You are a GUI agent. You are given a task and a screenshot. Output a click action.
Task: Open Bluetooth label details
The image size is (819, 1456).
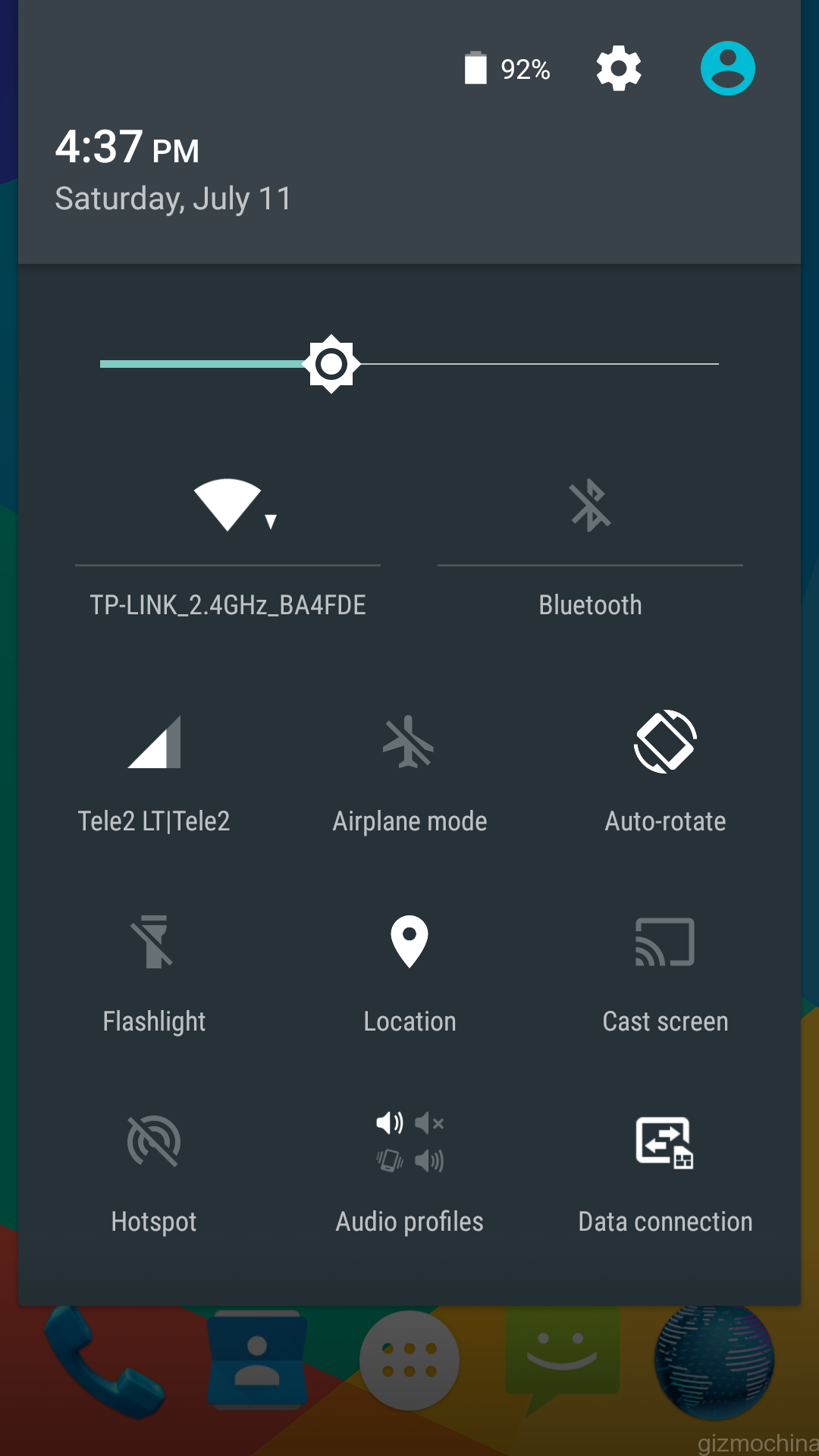click(x=590, y=605)
